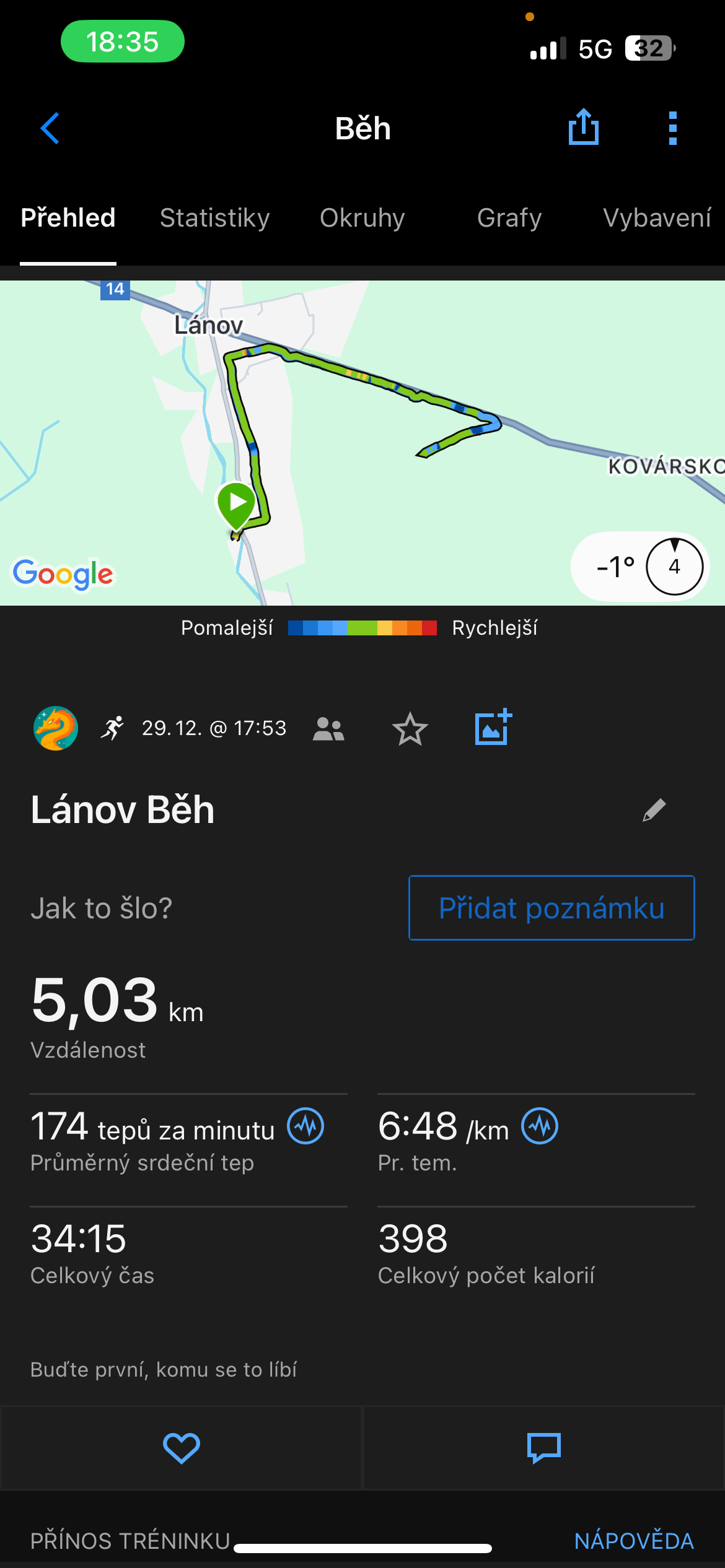Show heart rate details beside 174 tepů

[x=305, y=1126]
